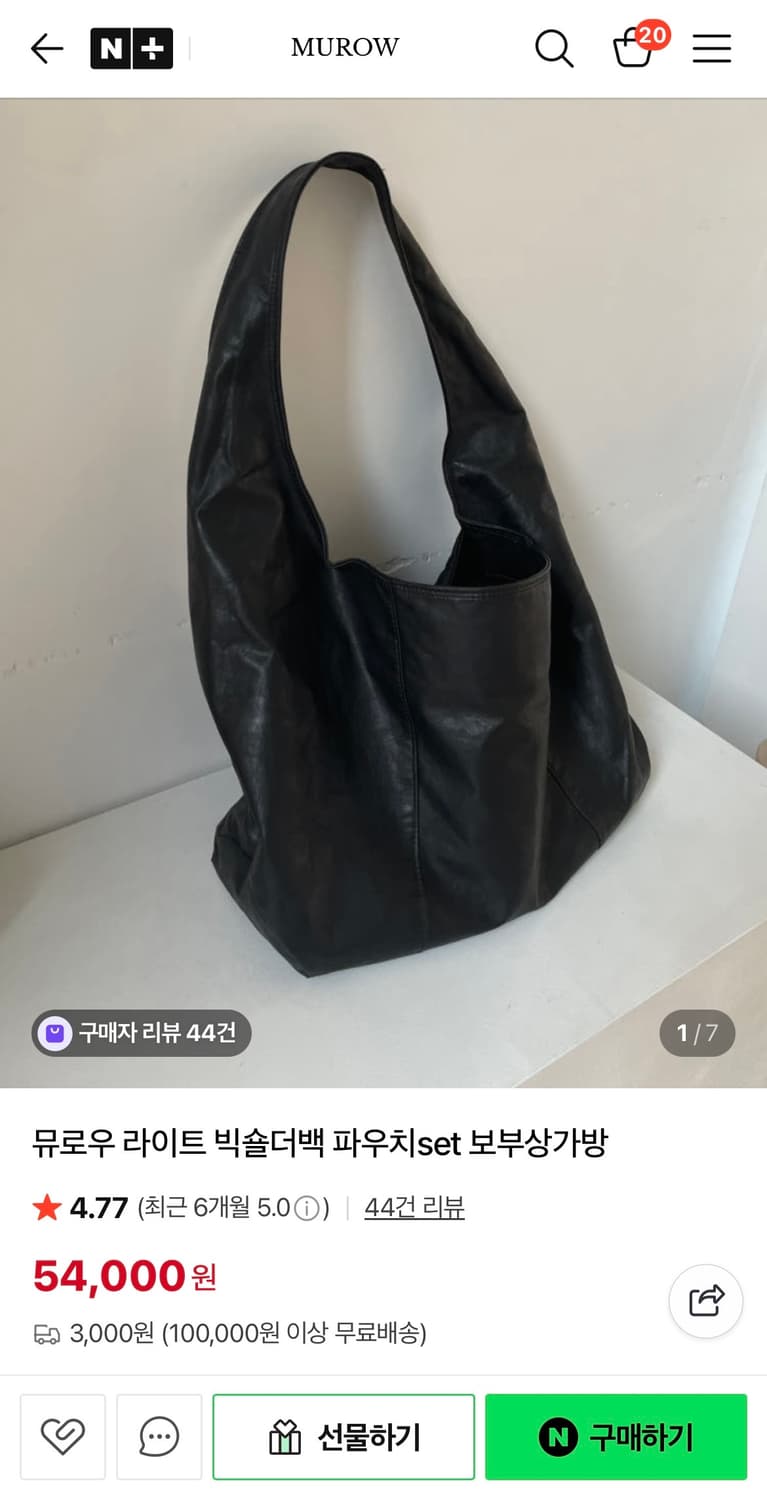
Task: Open the share icon next to the price
Action: point(705,1301)
